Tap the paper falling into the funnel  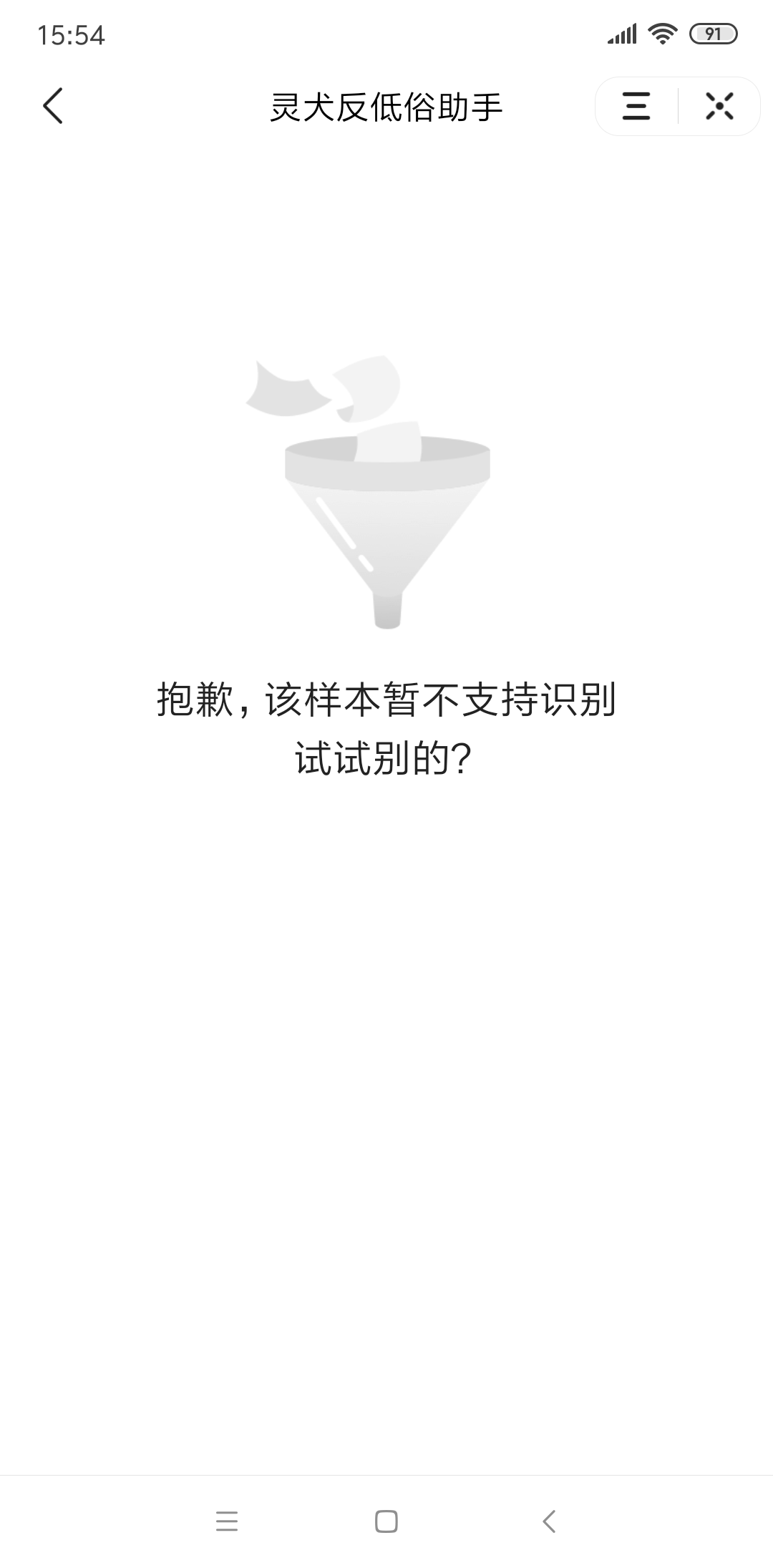[386, 440]
